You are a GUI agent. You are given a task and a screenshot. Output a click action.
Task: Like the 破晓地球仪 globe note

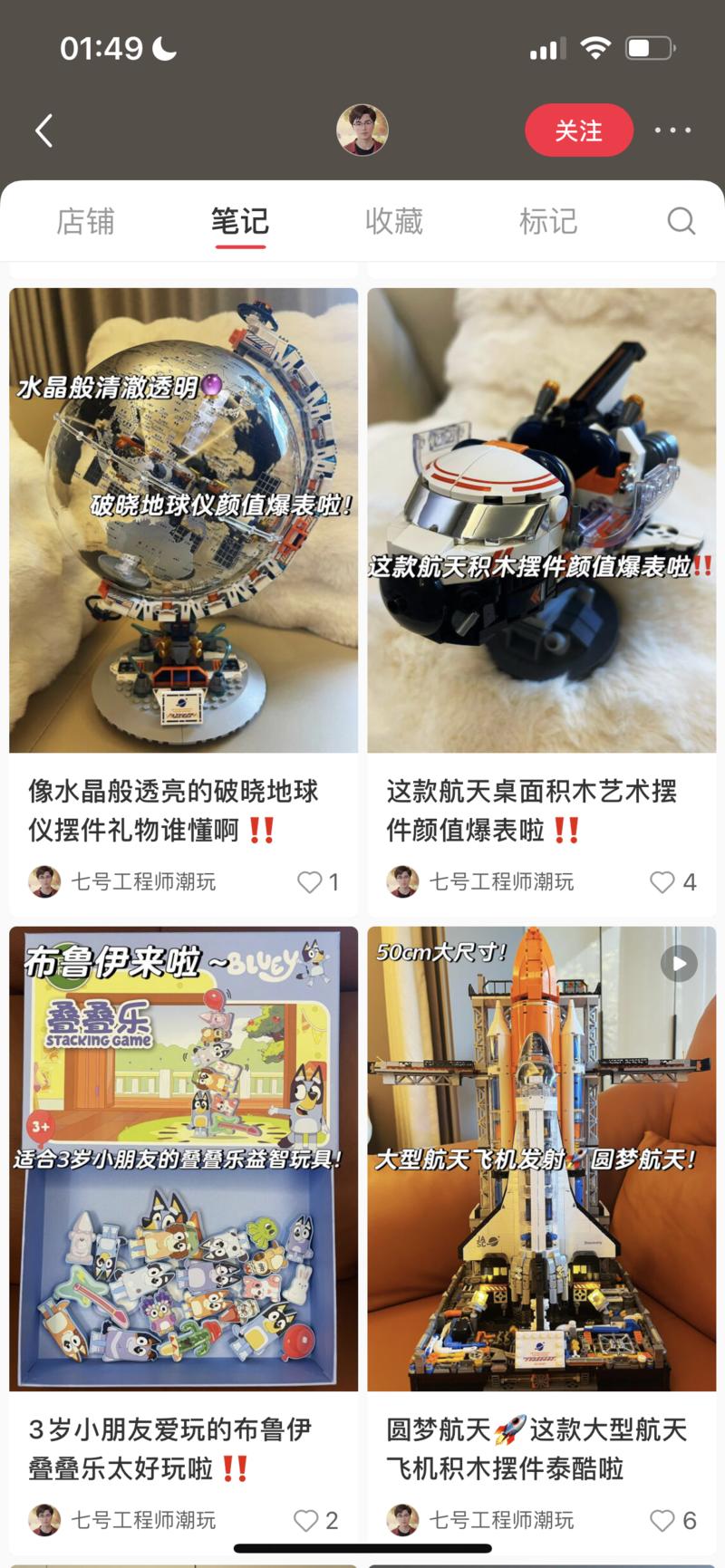coord(310,882)
